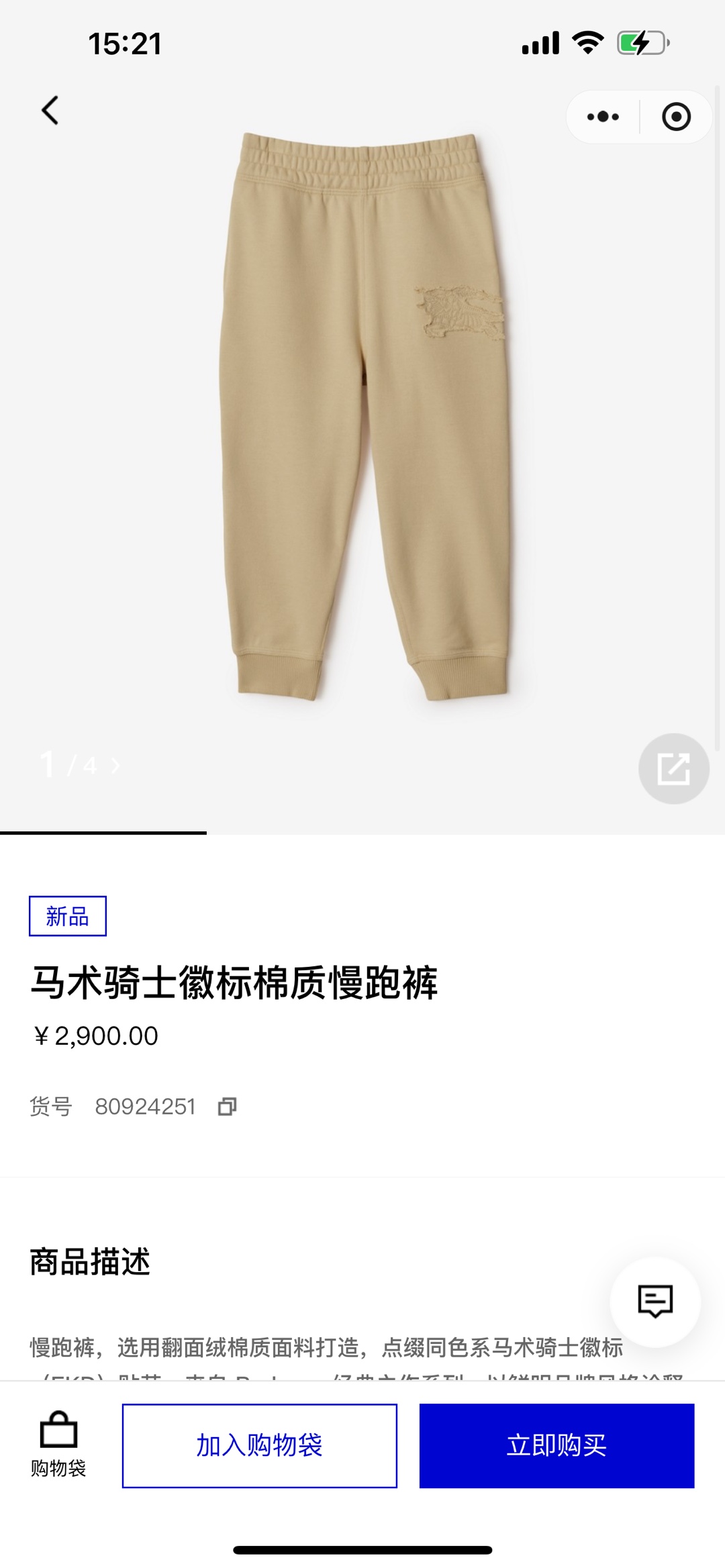Copy the item number 80924251

pyautogui.click(x=227, y=1106)
